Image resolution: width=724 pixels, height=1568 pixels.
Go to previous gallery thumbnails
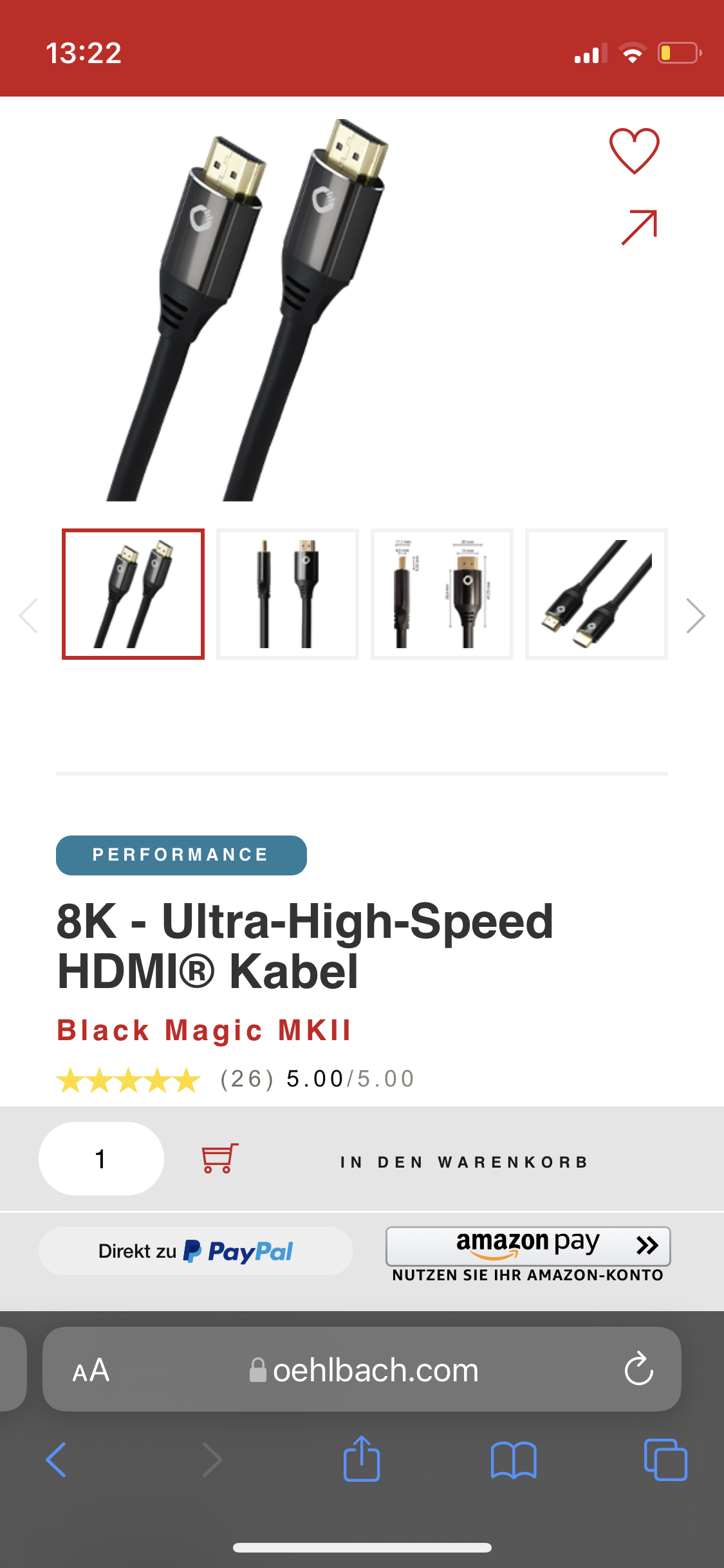[29, 616]
